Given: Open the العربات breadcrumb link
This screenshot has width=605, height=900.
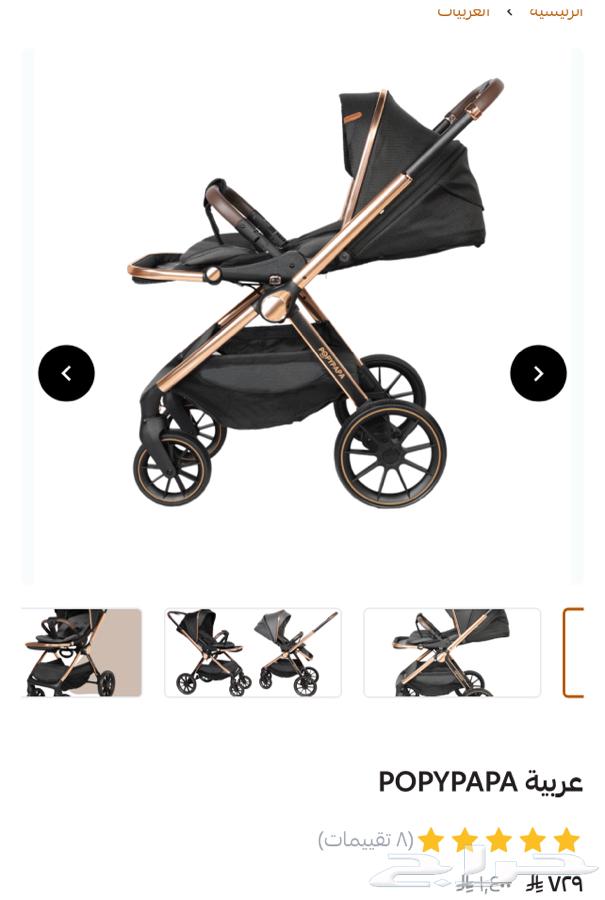Looking at the screenshot, I should click(464, 11).
